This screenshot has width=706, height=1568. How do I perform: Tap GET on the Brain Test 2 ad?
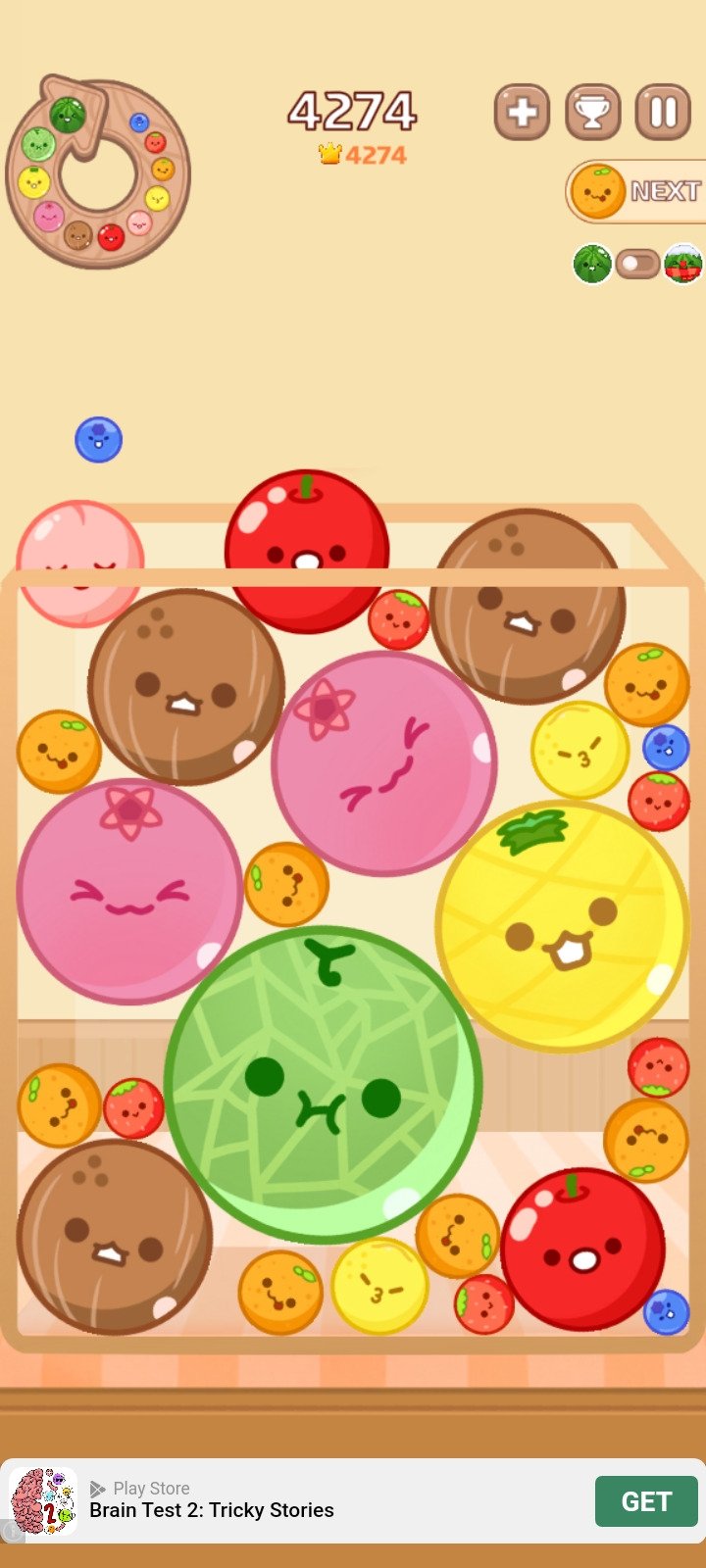[646, 1501]
